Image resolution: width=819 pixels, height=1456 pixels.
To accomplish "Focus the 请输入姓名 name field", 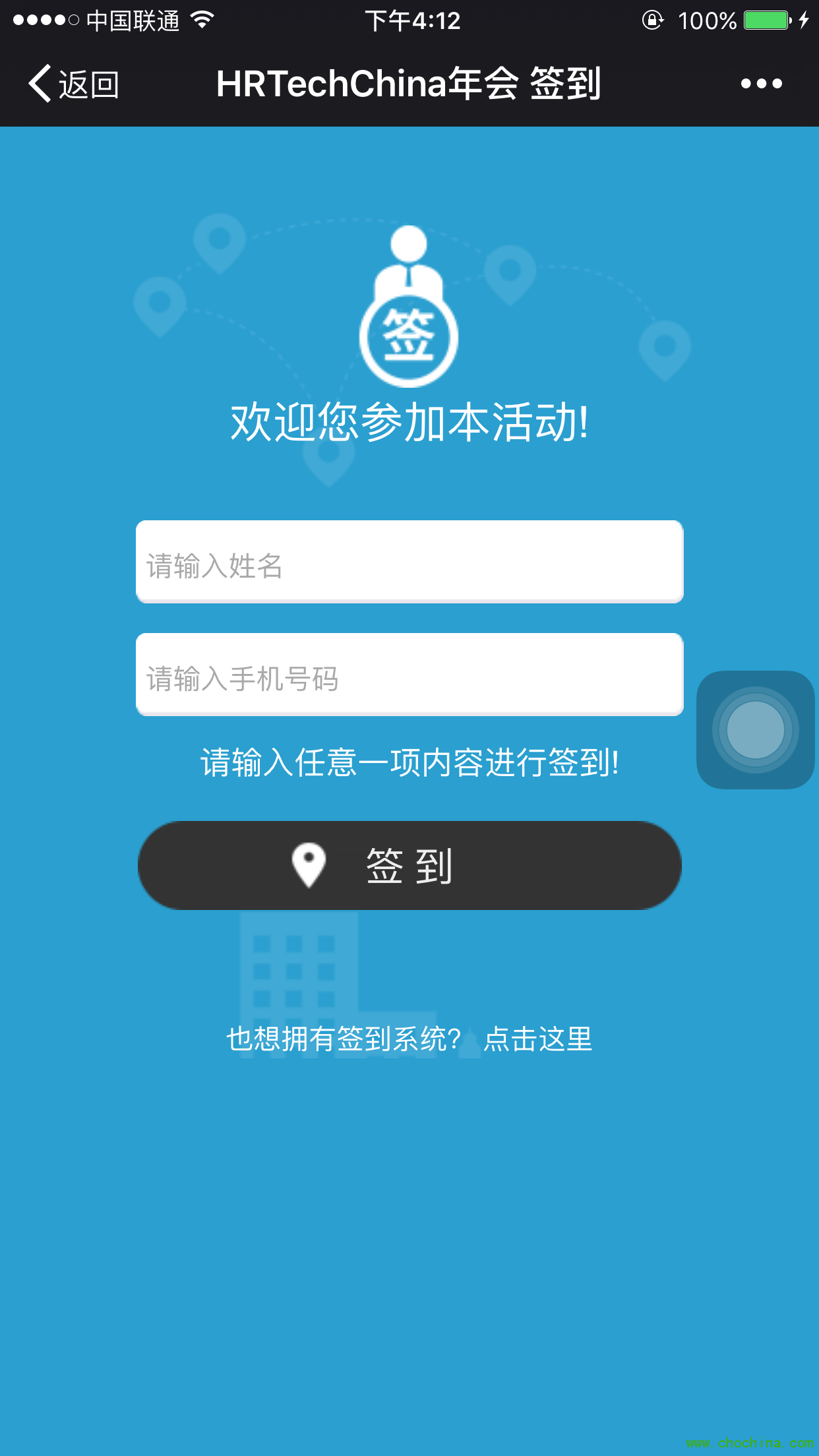I will (x=409, y=562).
